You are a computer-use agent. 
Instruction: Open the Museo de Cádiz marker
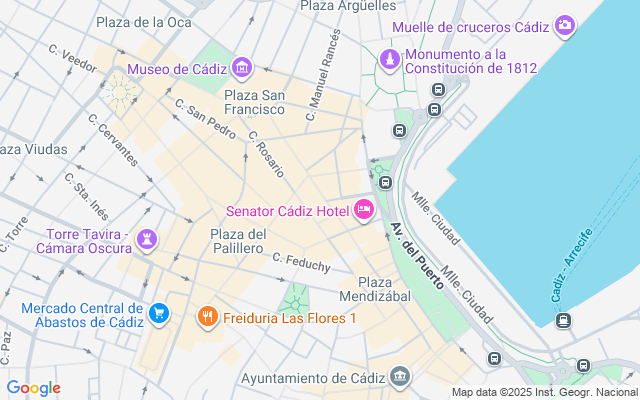click(241, 69)
